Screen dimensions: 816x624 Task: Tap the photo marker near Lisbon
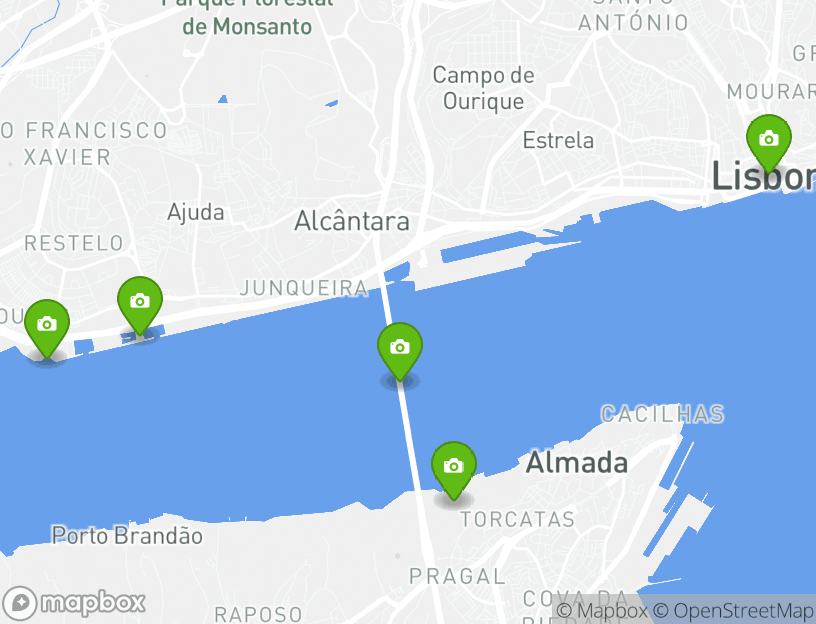click(x=768, y=140)
